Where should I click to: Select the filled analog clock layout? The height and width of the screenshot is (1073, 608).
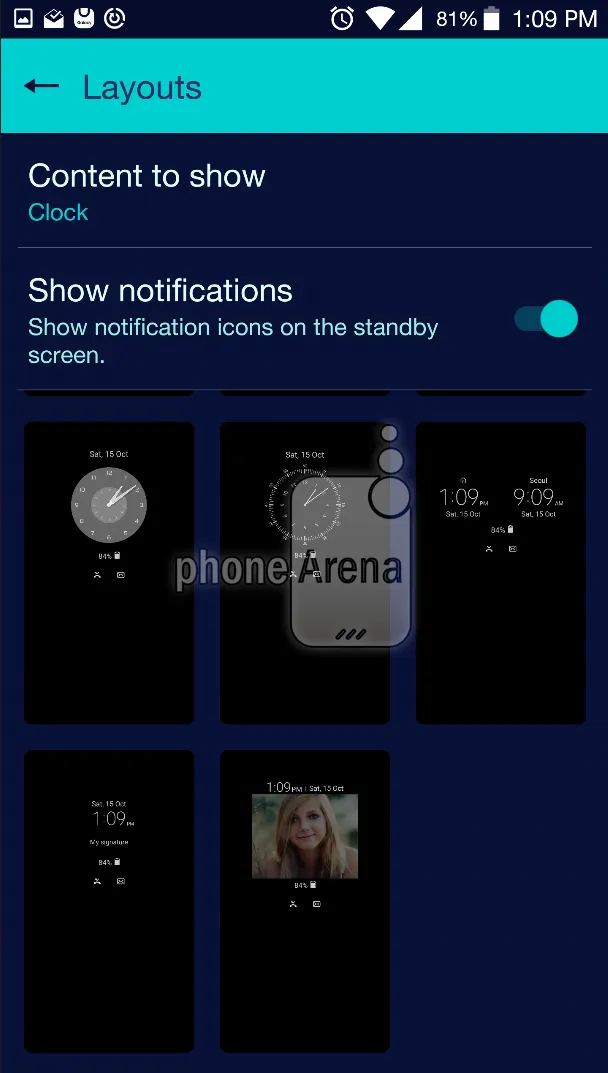[109, 572]
